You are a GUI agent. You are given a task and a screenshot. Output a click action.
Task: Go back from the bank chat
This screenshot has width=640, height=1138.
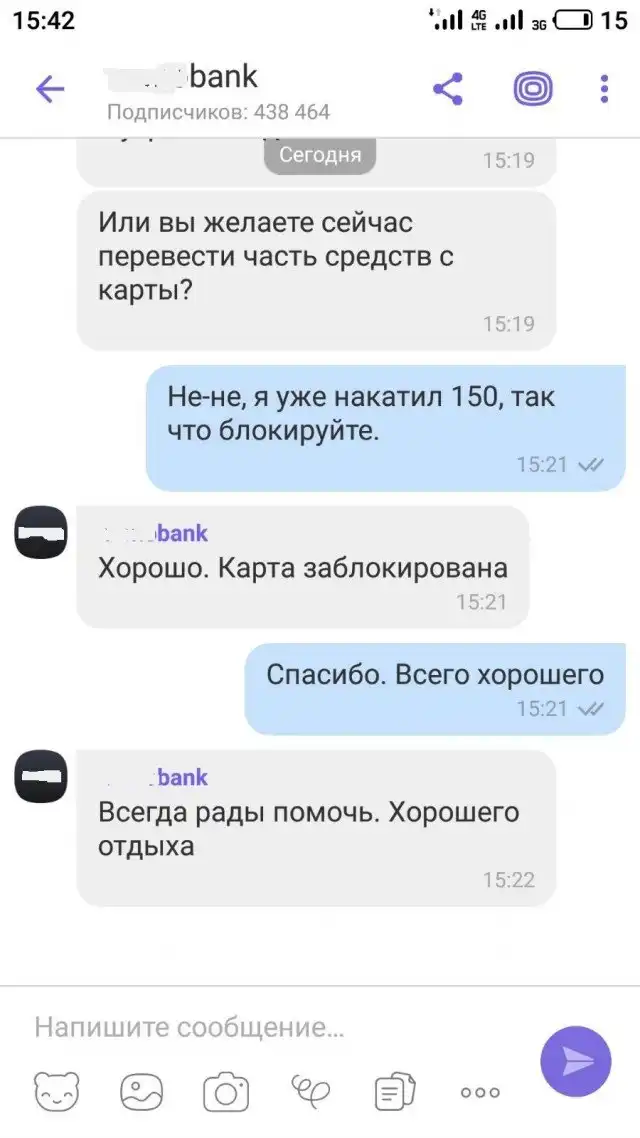(x=50, y=90)
